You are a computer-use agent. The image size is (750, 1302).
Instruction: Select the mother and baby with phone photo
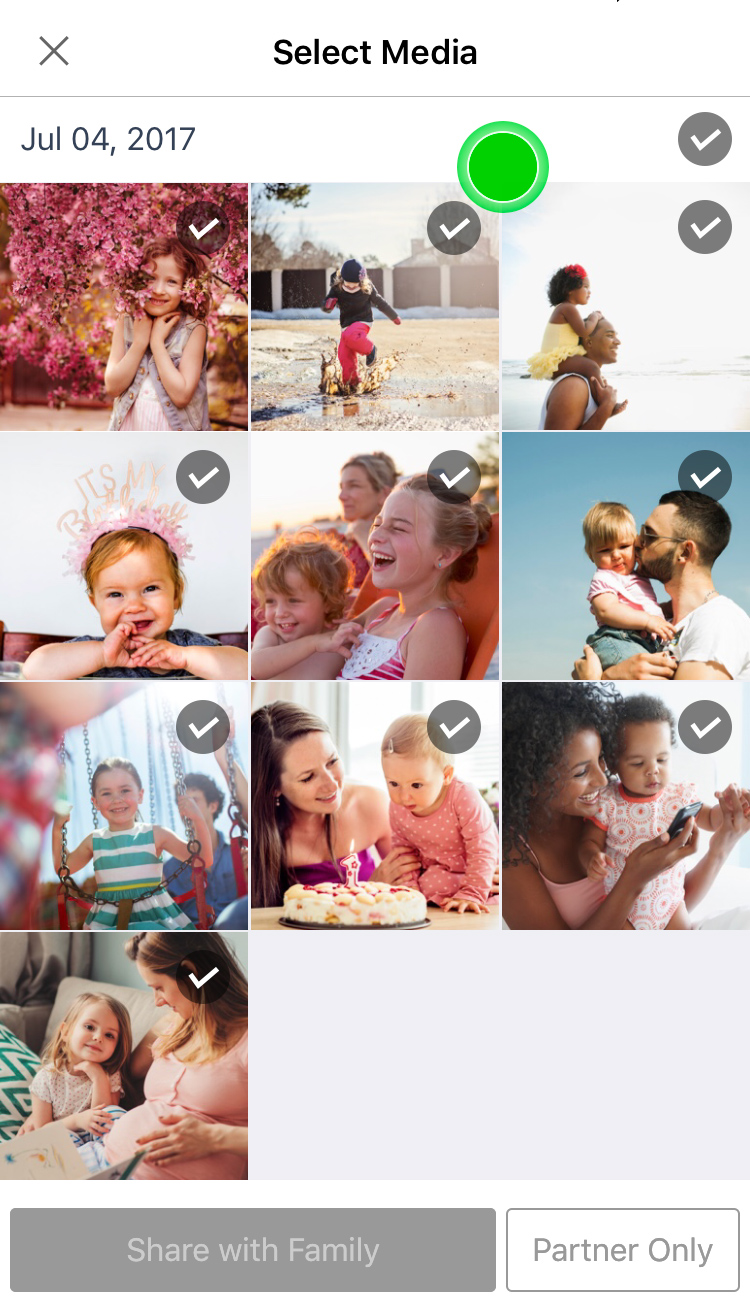coord(626,806)
